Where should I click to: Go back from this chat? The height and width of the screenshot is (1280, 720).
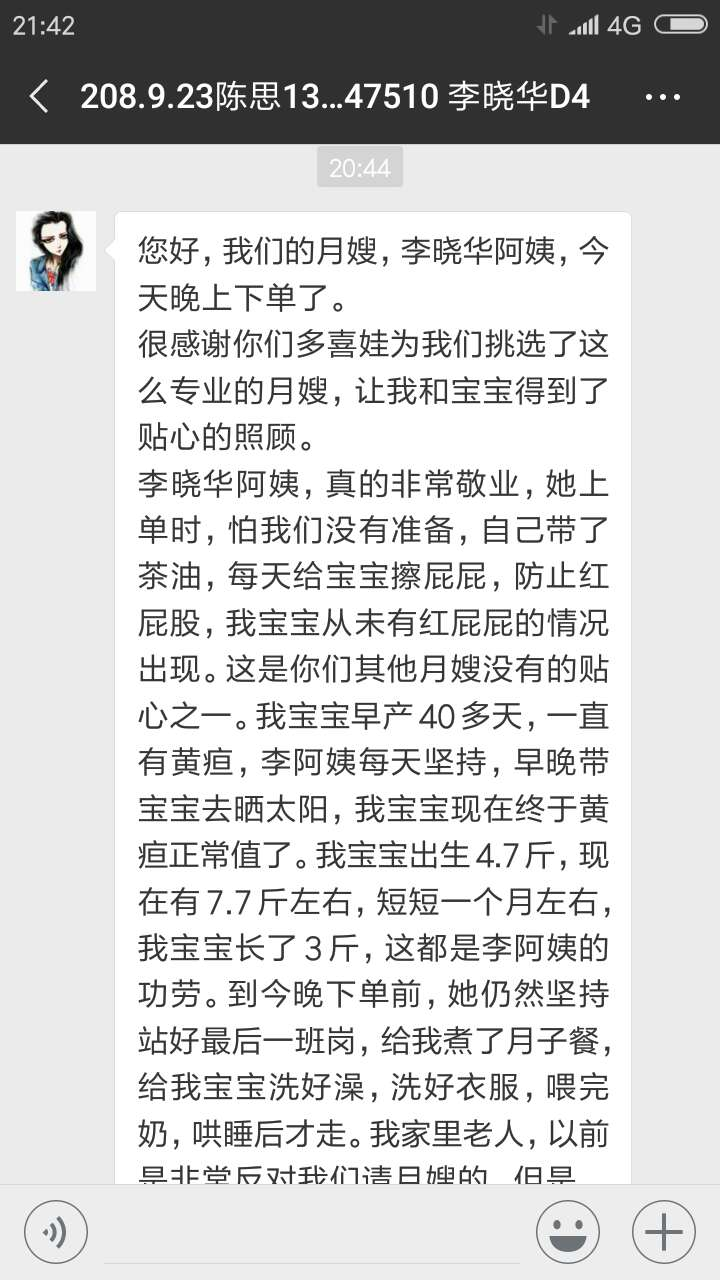[x=39, y=97]
